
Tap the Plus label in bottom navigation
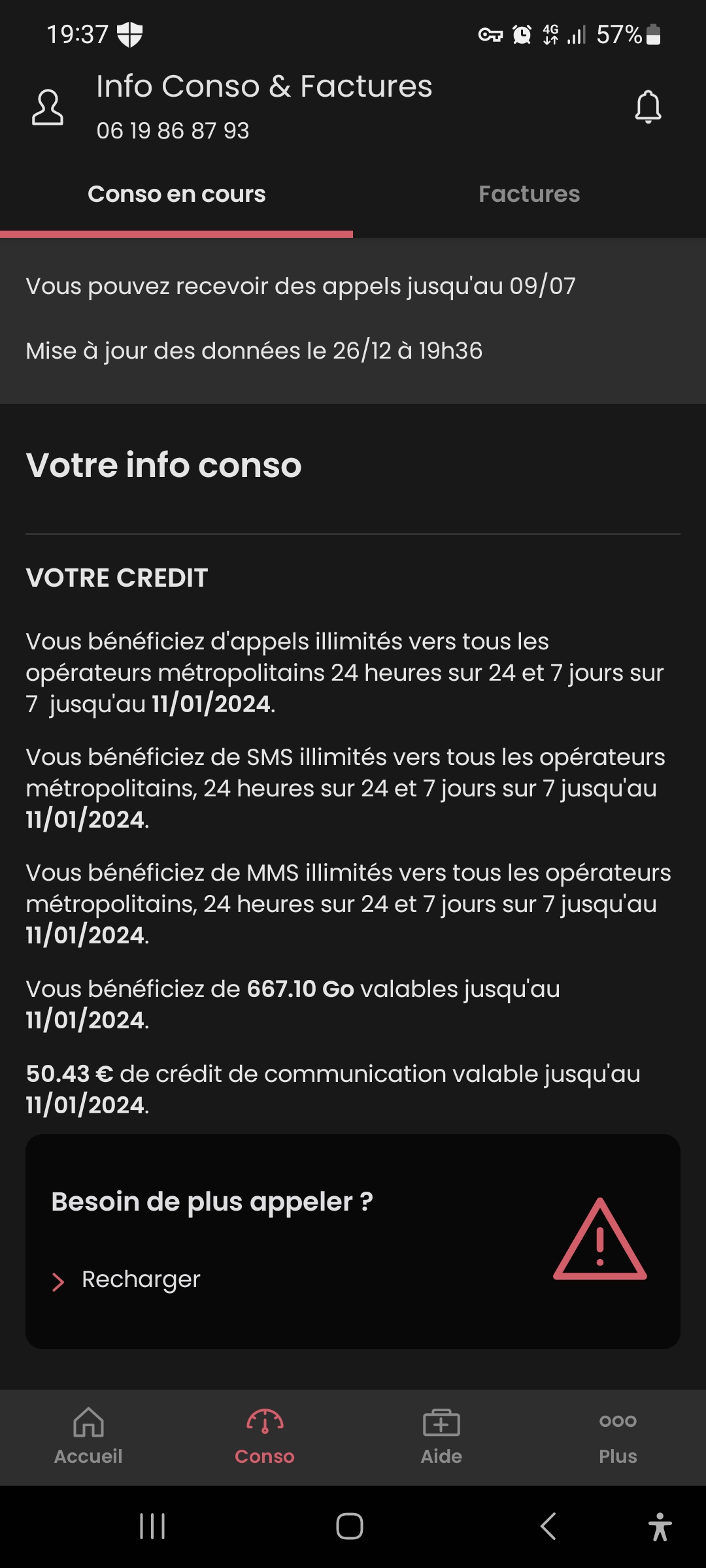tap(617, 1456)
